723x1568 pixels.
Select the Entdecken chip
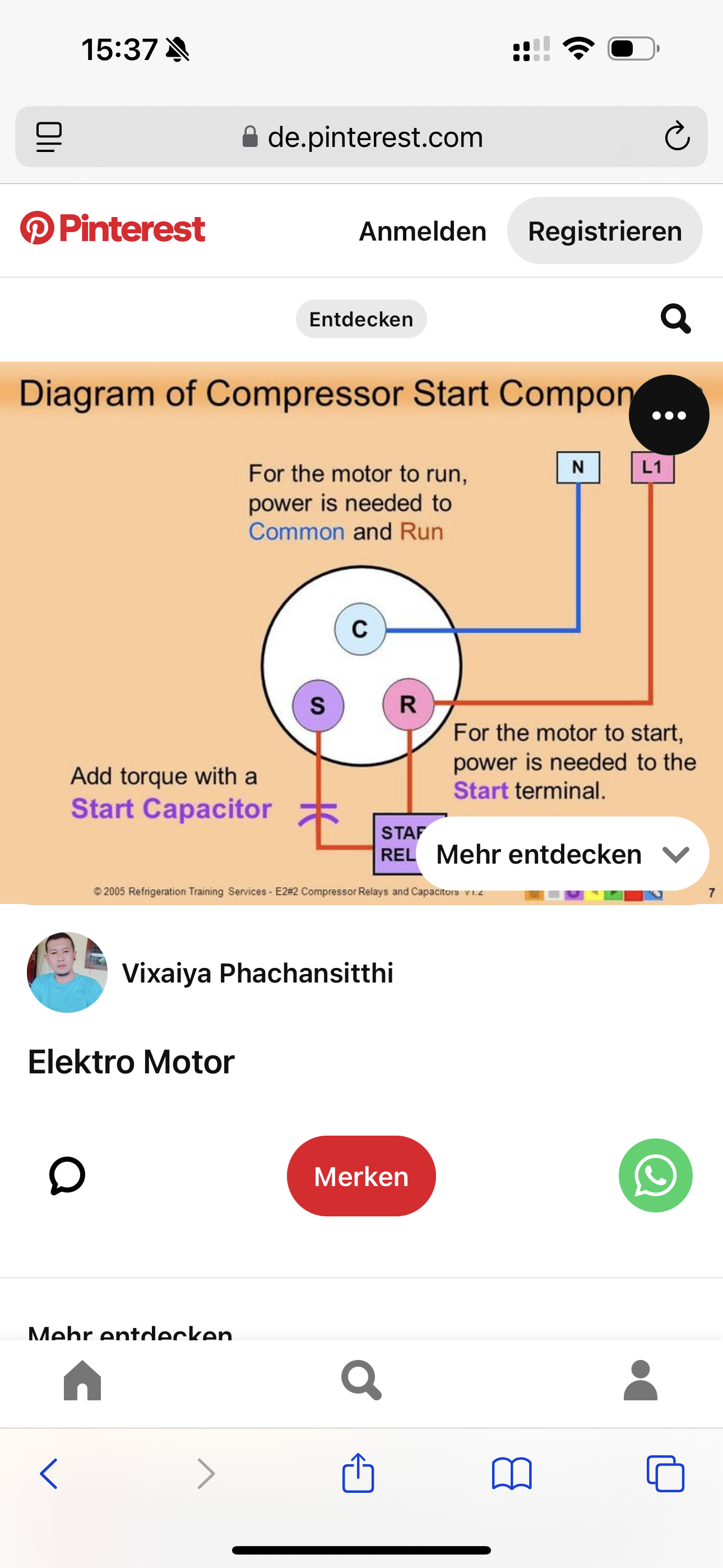[x=361, y=319]
